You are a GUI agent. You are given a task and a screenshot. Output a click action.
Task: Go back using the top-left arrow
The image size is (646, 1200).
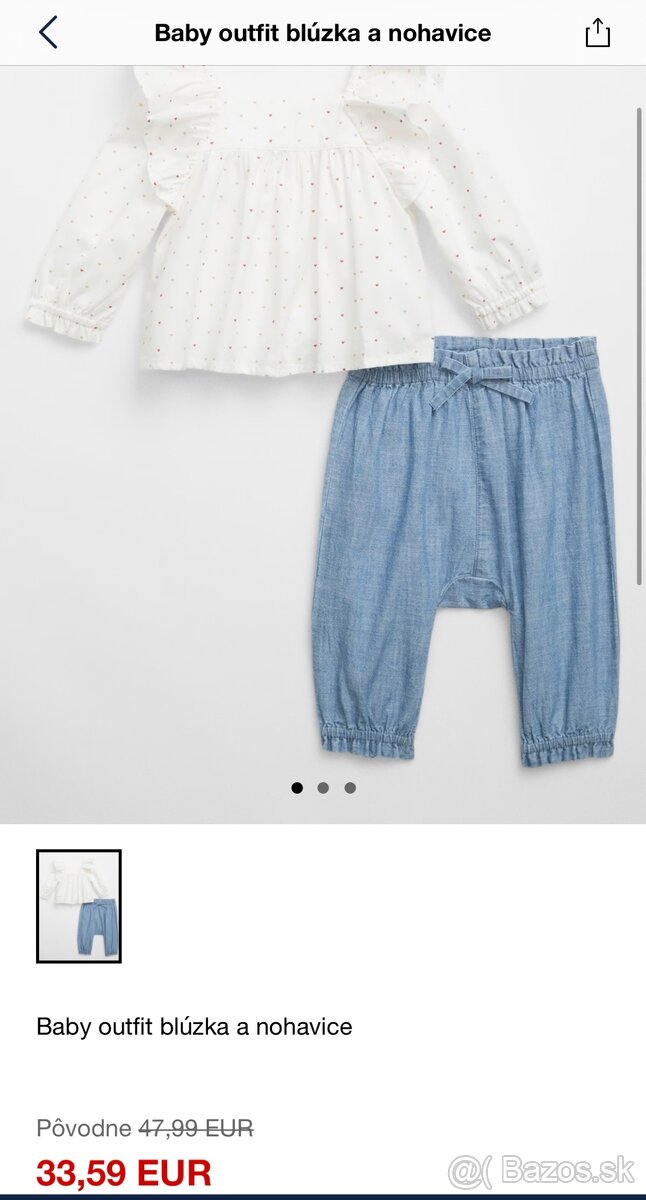click(x=48, y=33)
